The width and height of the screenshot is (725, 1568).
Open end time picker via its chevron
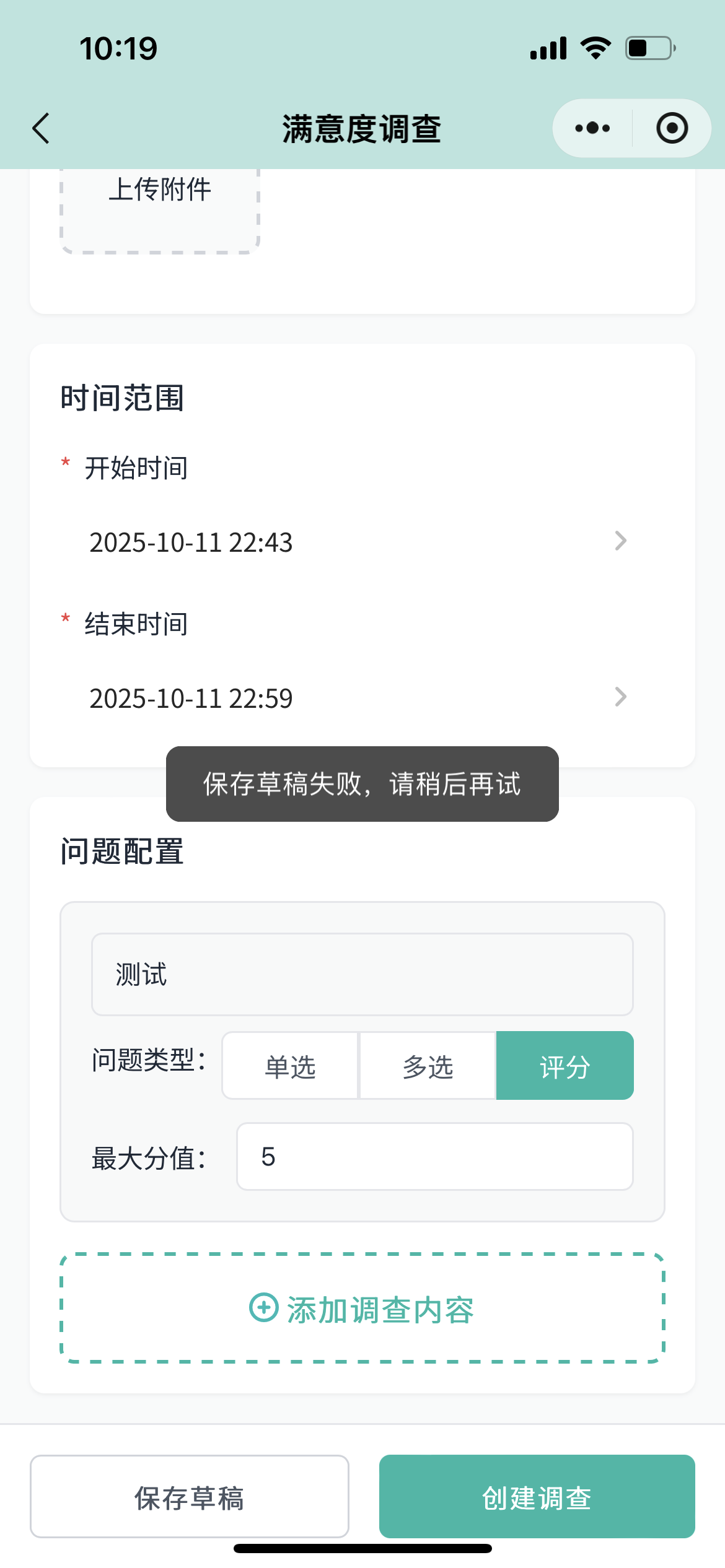coord(620,697)
